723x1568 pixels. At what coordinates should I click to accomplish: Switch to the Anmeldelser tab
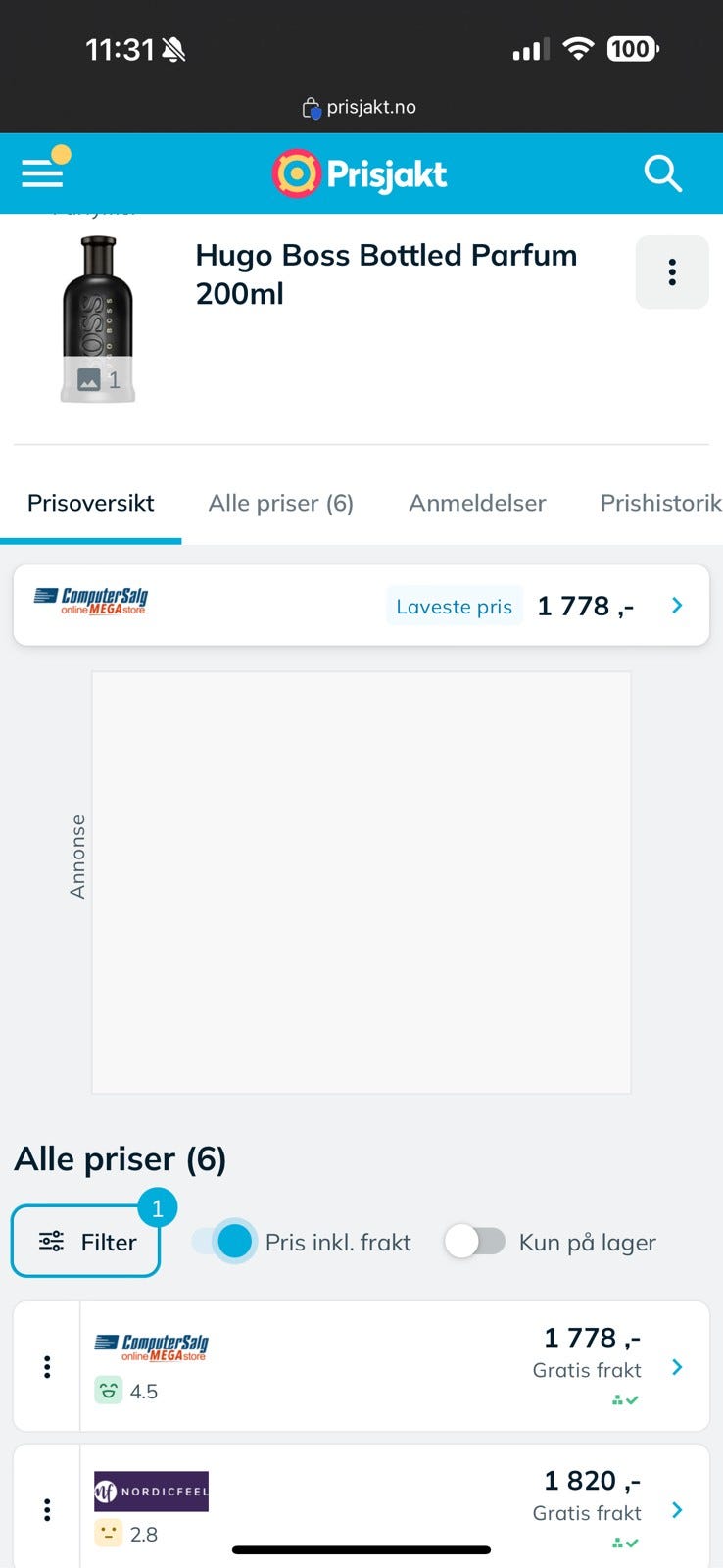click(x=477, y=503)
